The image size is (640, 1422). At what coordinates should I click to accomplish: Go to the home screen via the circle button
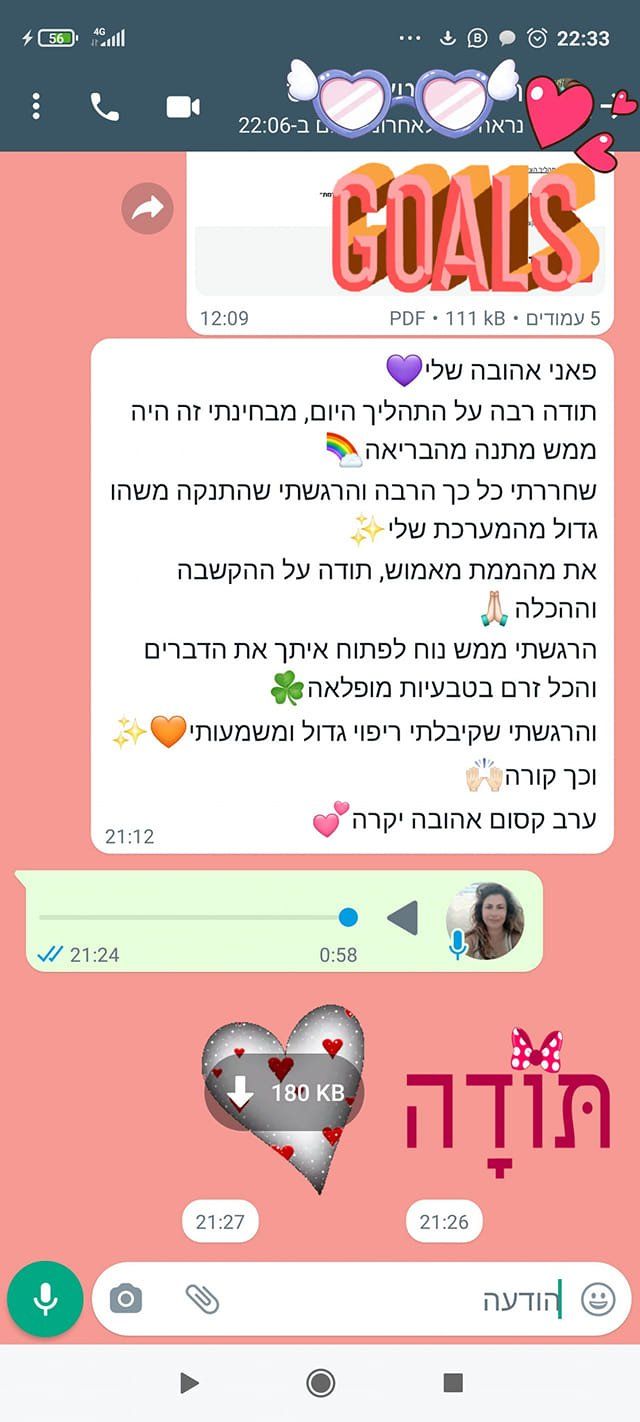pyautogui.click(x=320, y=1383)
